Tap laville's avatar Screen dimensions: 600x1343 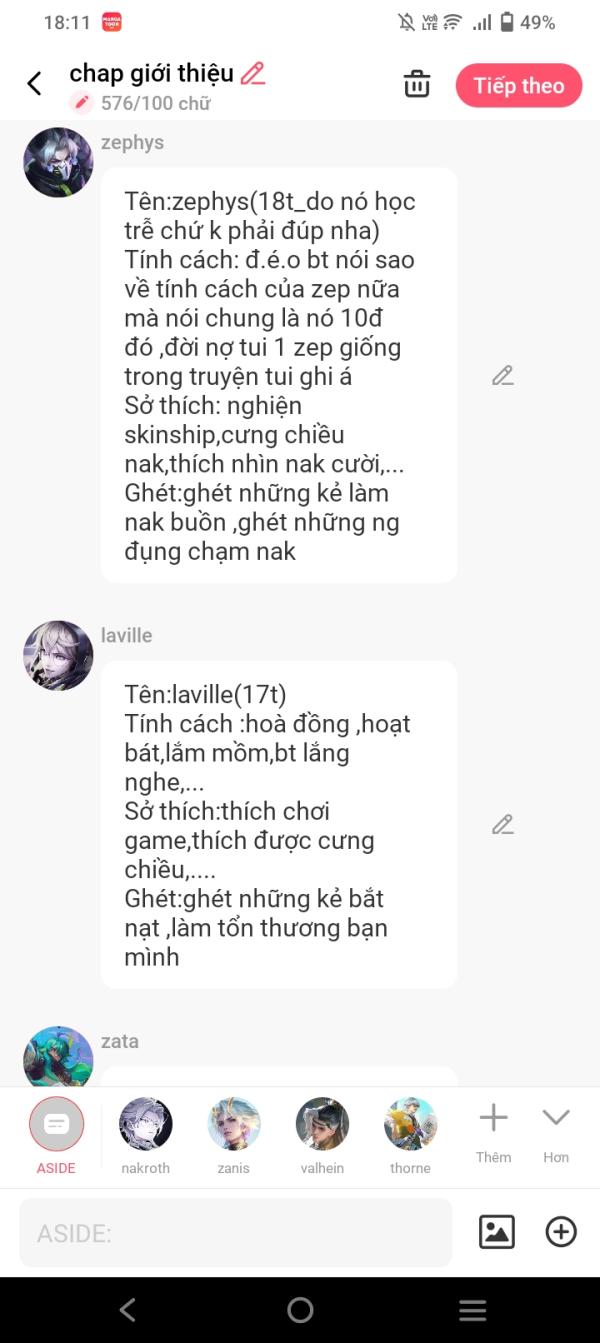58,655
